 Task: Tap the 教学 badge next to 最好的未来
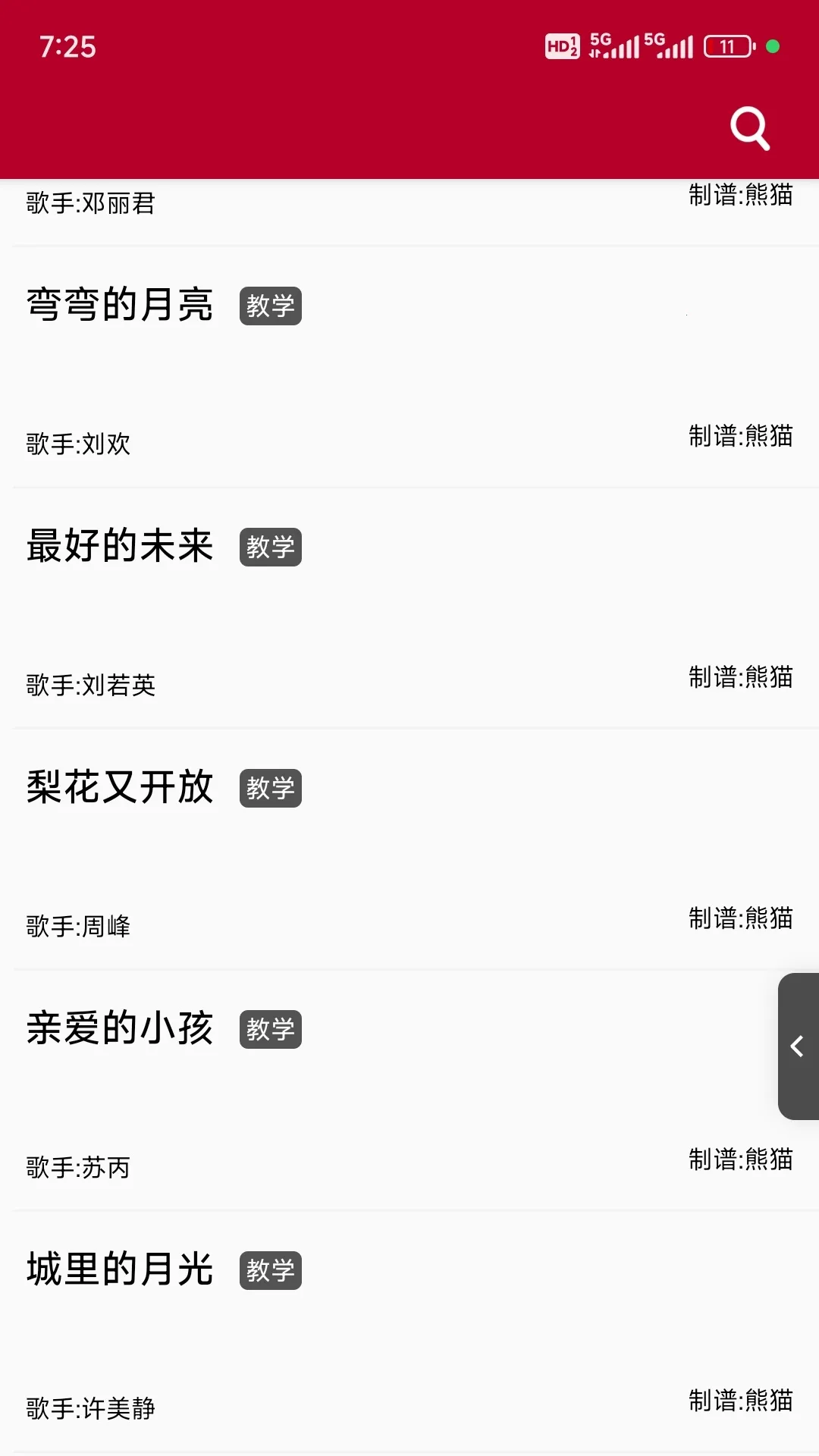tap(271, 548)
